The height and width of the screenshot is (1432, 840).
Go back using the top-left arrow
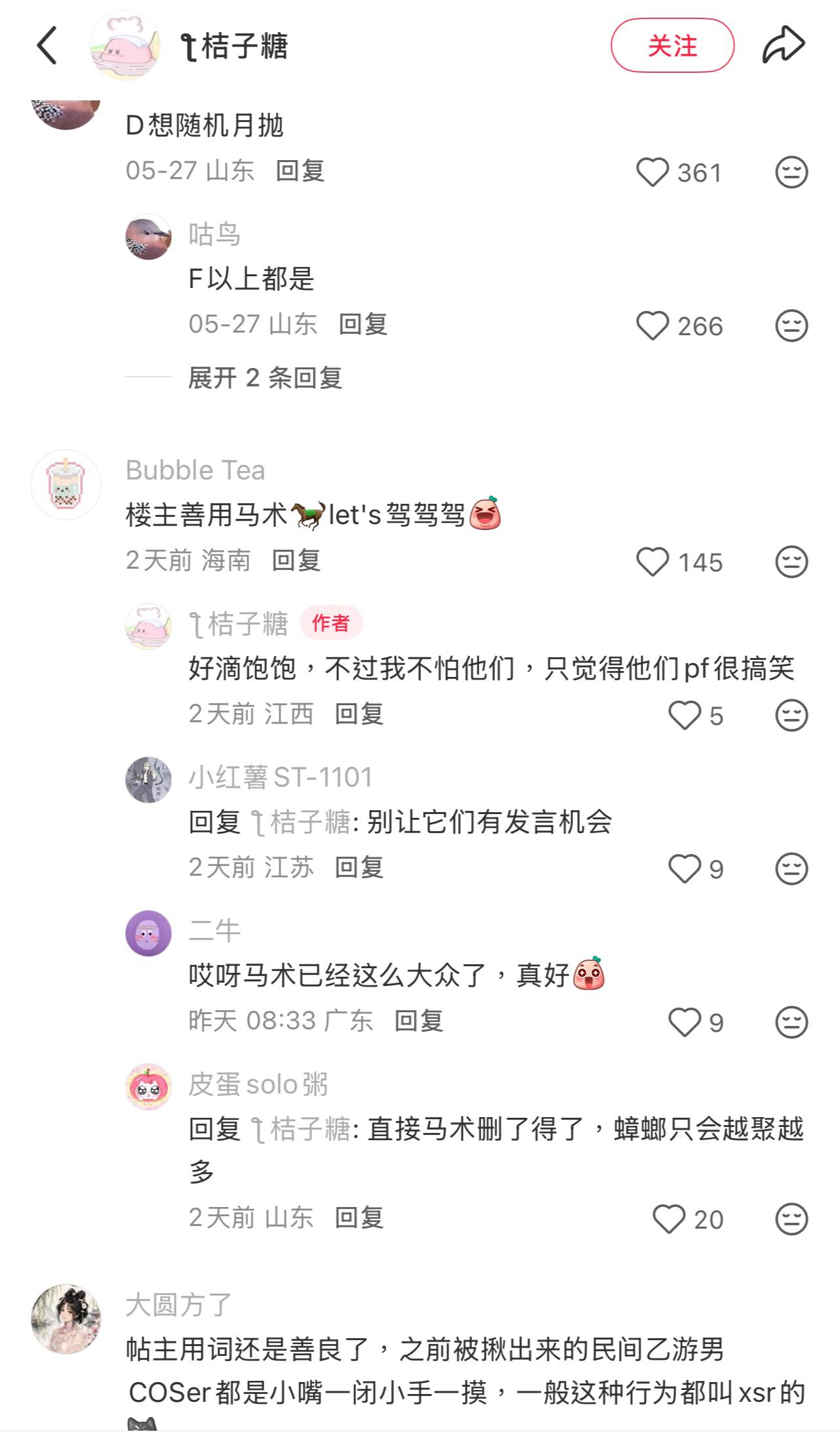tap(47, 46)
